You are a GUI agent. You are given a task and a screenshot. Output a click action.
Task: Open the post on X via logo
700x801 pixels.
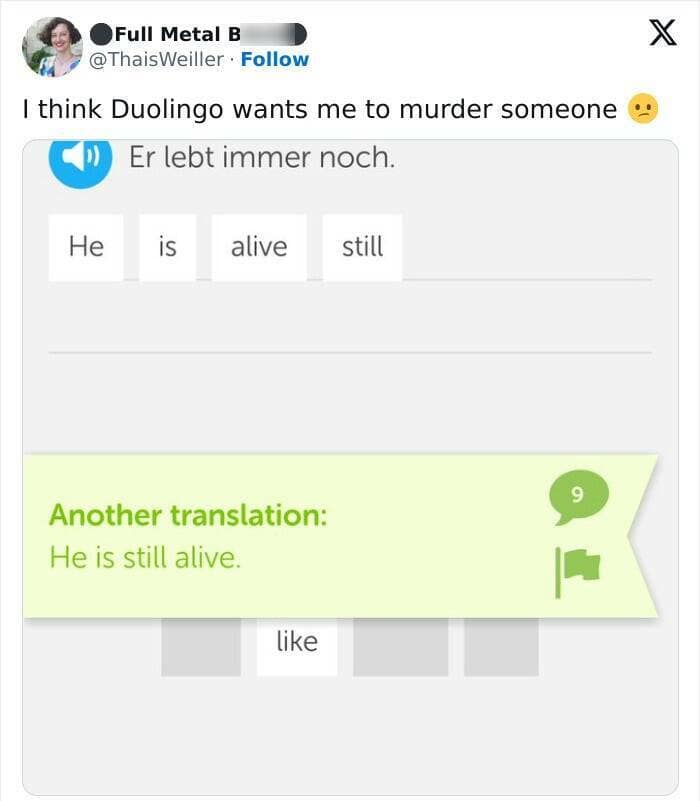point(655,34)
